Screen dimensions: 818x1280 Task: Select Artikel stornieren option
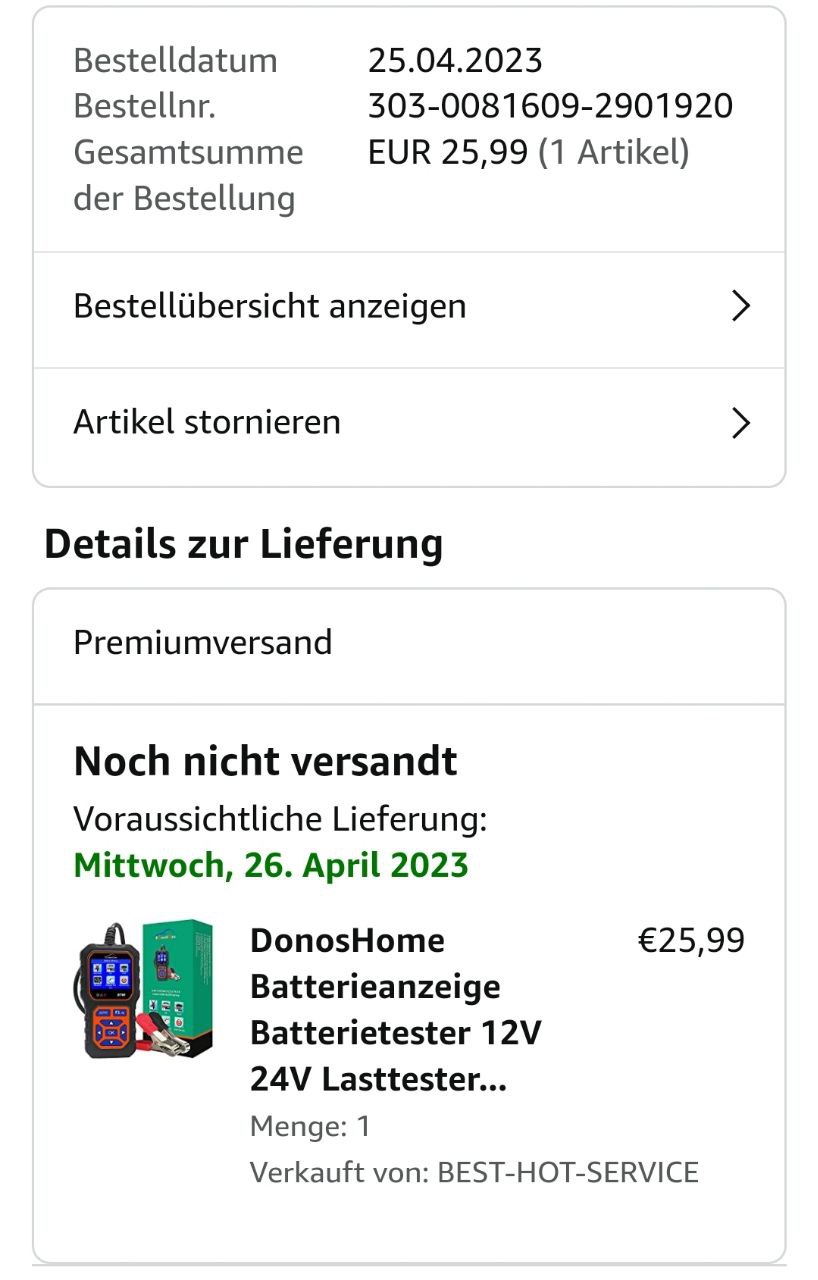click(x=409, y=423)
